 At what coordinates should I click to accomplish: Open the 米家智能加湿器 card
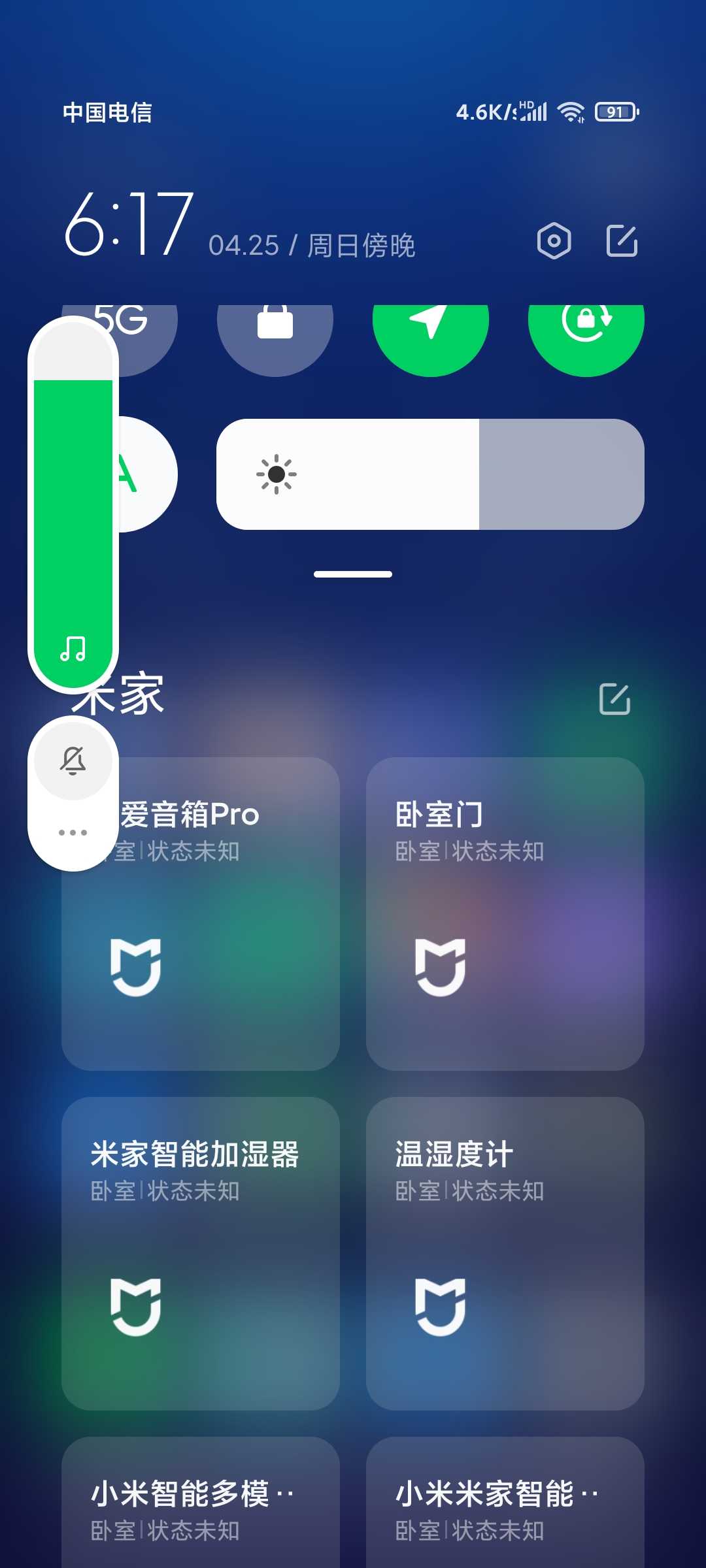[x=201, y=1254]
